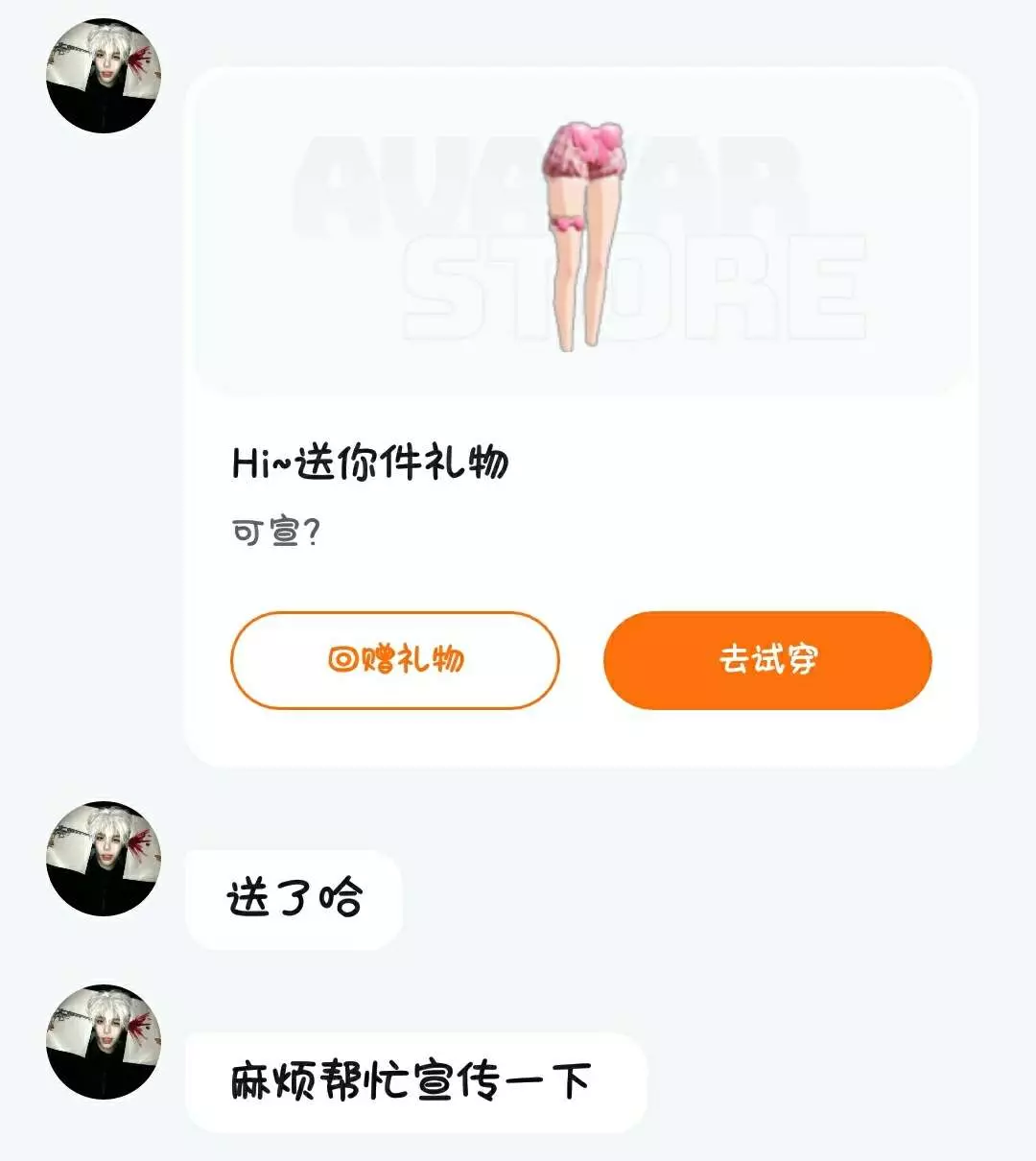Open sender's avatar beside the gift card
Screen dimensions: 1036x1161
[x=104, y=77]
